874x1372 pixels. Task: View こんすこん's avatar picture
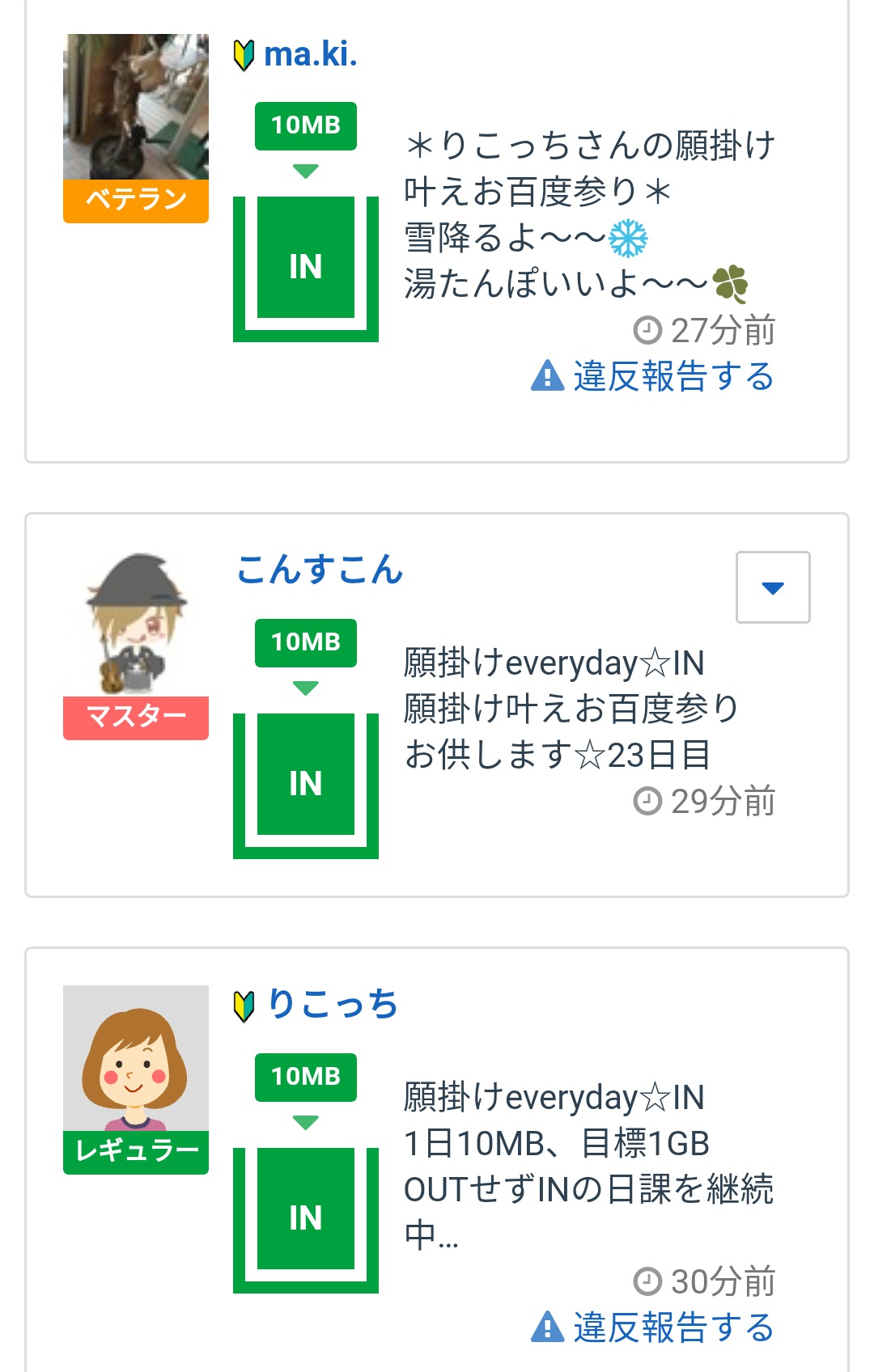pyautogui.click(x=136, y=624)
